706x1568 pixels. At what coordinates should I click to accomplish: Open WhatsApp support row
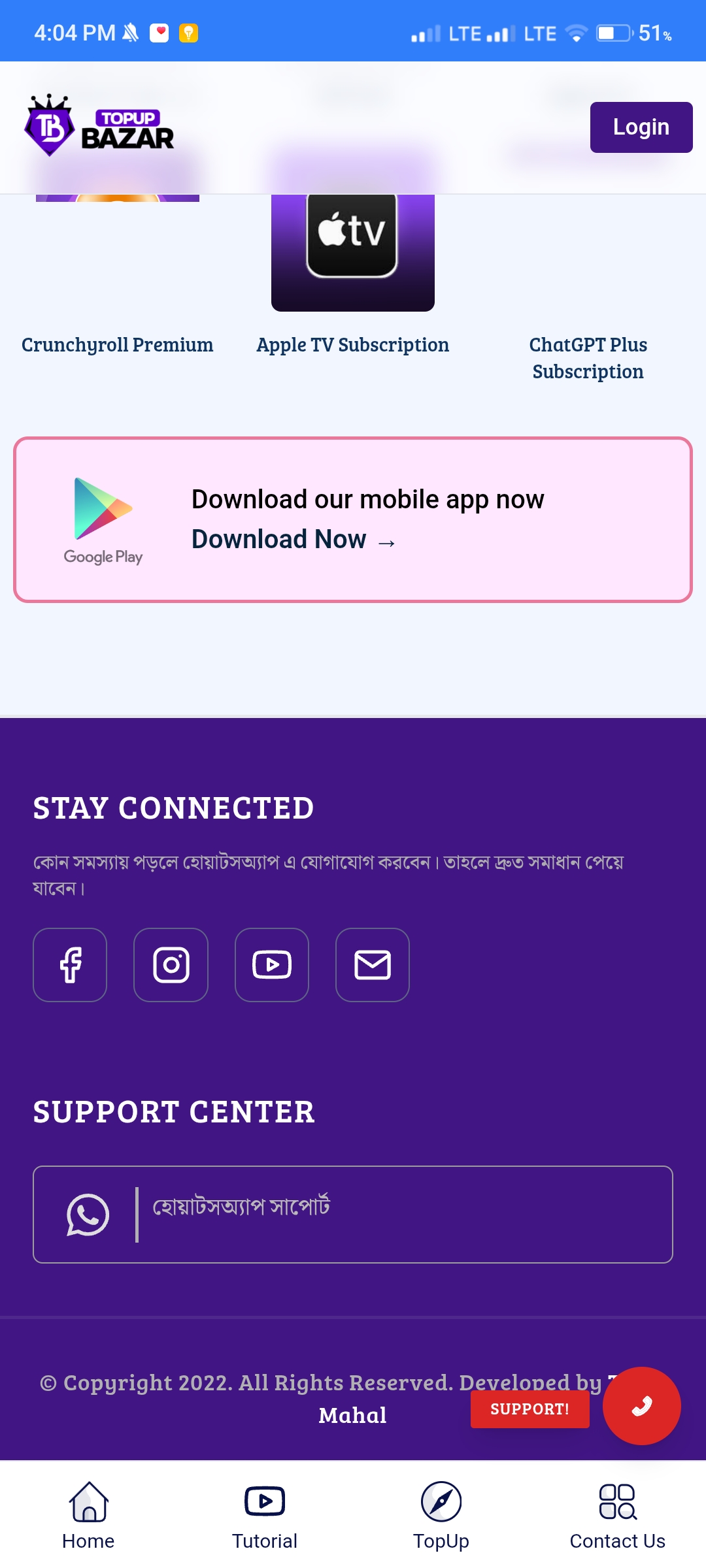coord(353,1215)
